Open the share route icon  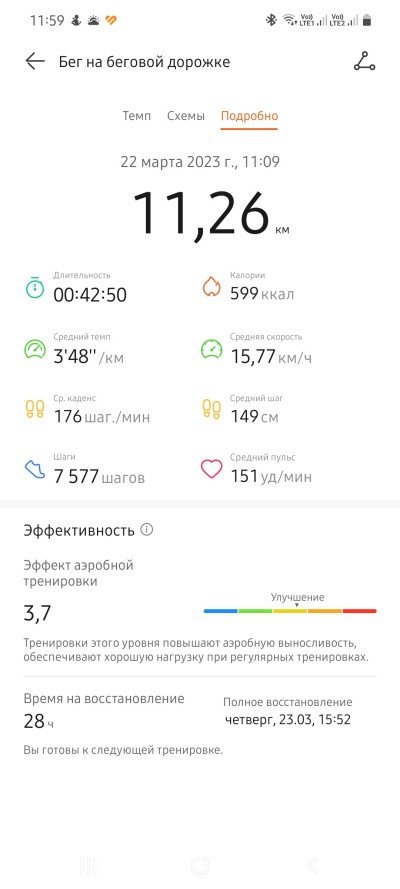point(364,61)
